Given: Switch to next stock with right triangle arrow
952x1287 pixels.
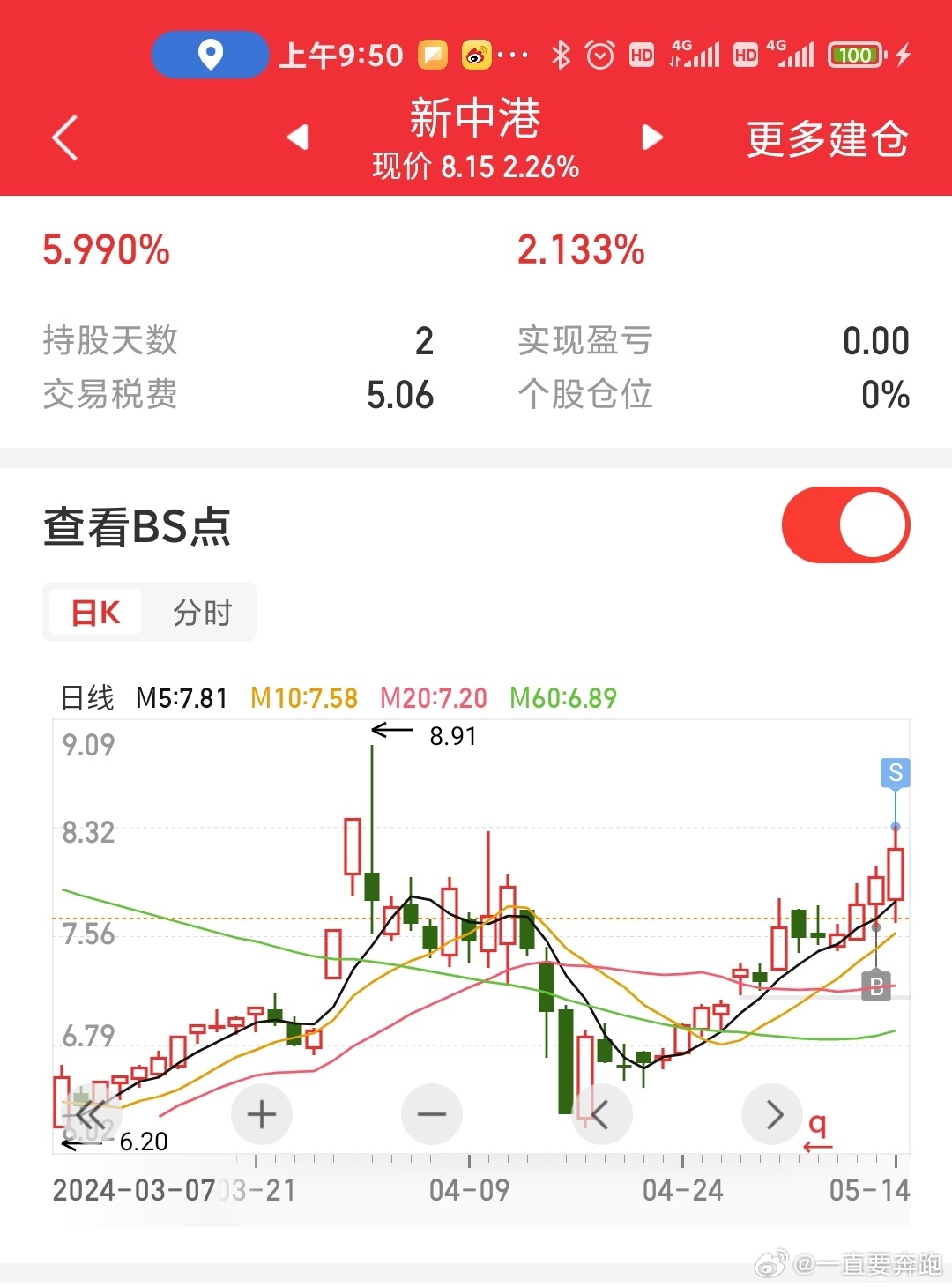Looking at the screenshot, I should (651, 138).
